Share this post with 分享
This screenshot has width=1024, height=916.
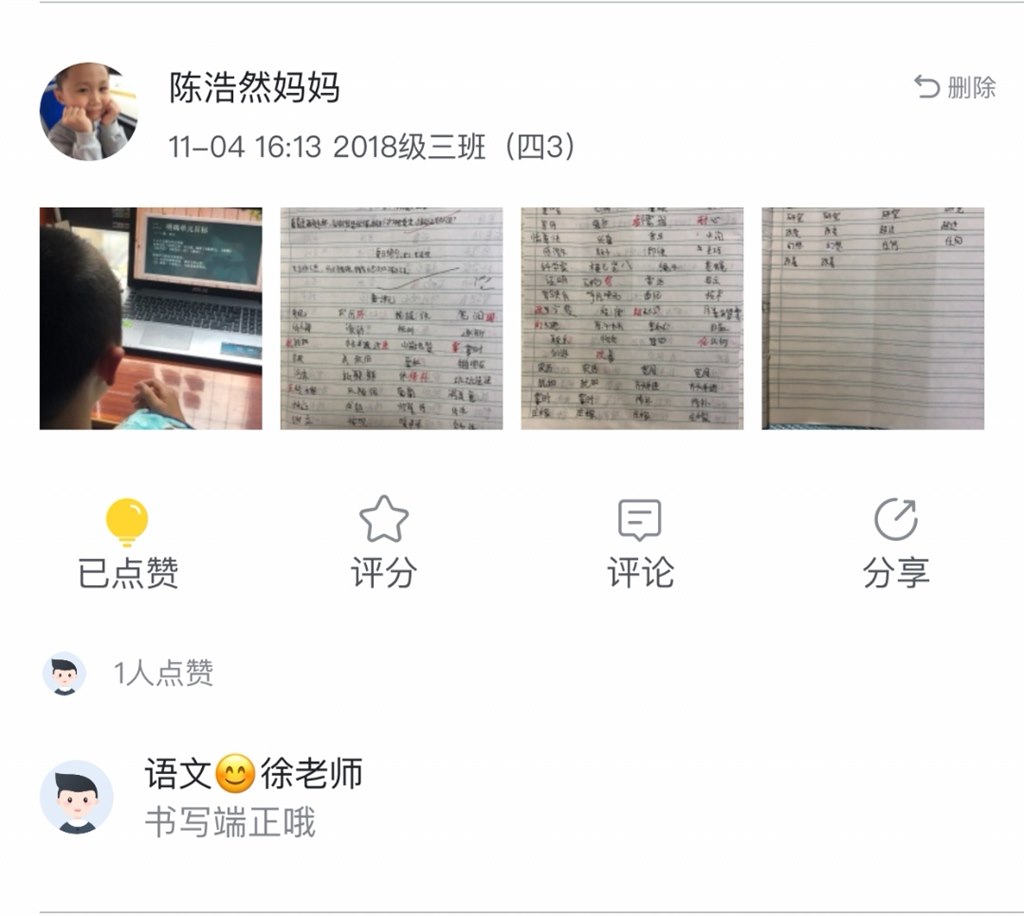[x=896, y=543]
